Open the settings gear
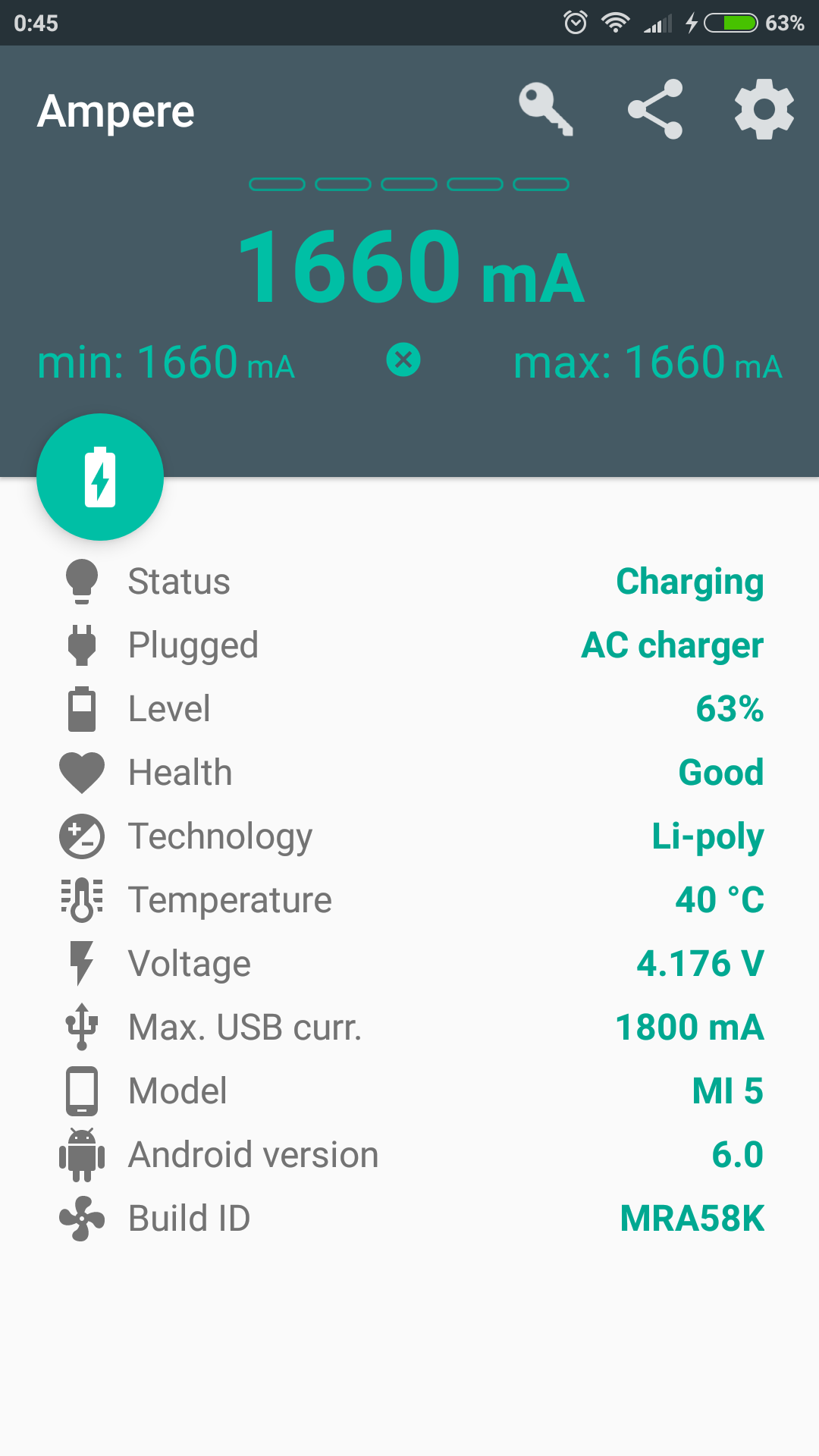Screen dimensions: 819x1456 [764, 110]
